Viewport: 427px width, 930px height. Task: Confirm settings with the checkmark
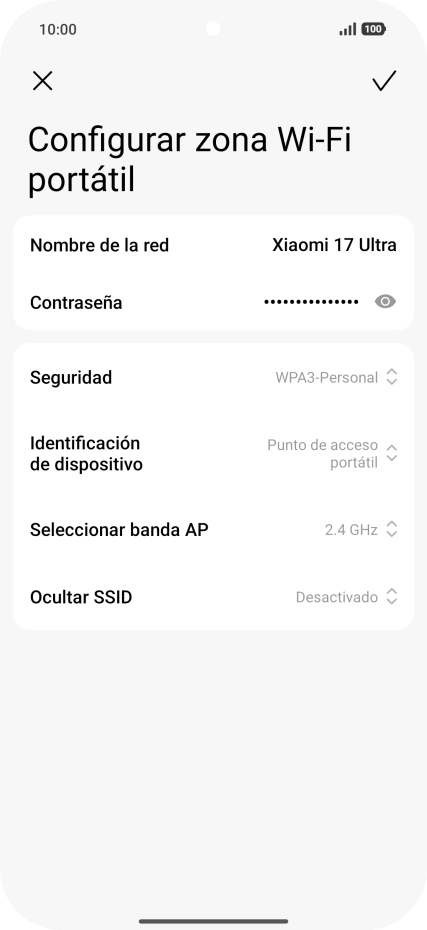point(384,81)
